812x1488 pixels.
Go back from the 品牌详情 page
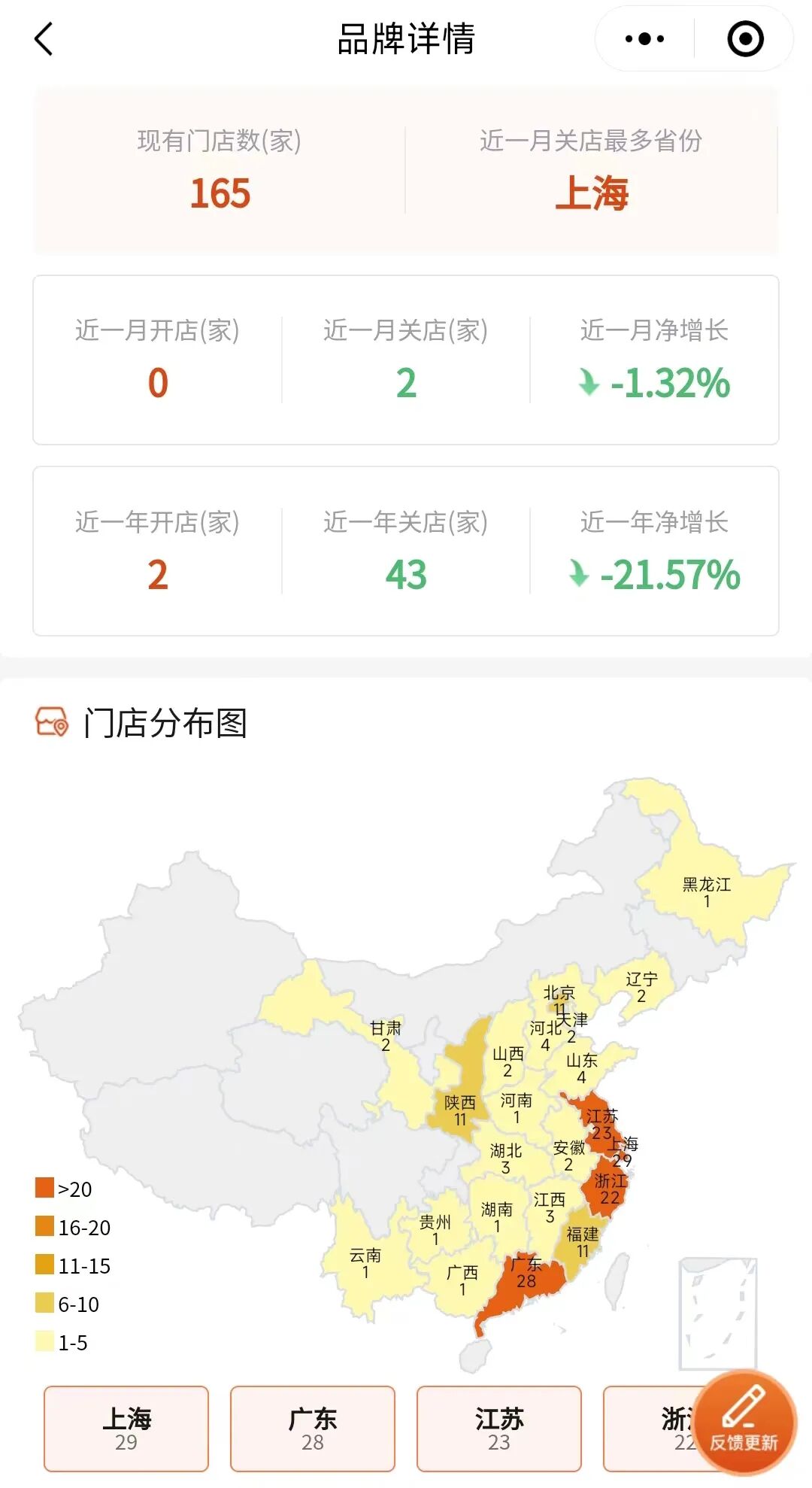click(44, 39)
